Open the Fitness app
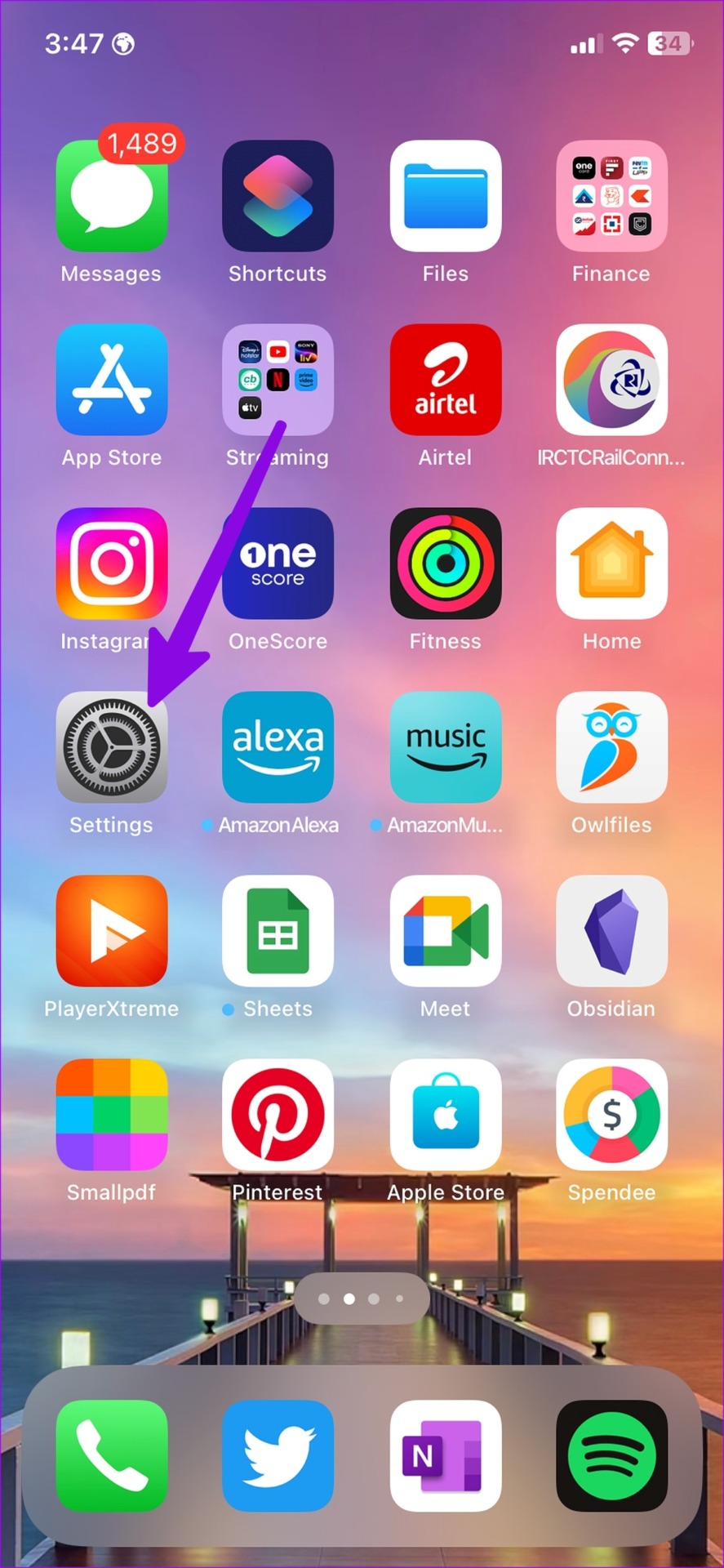The image size is (724, 1568). tap(445, 563)
